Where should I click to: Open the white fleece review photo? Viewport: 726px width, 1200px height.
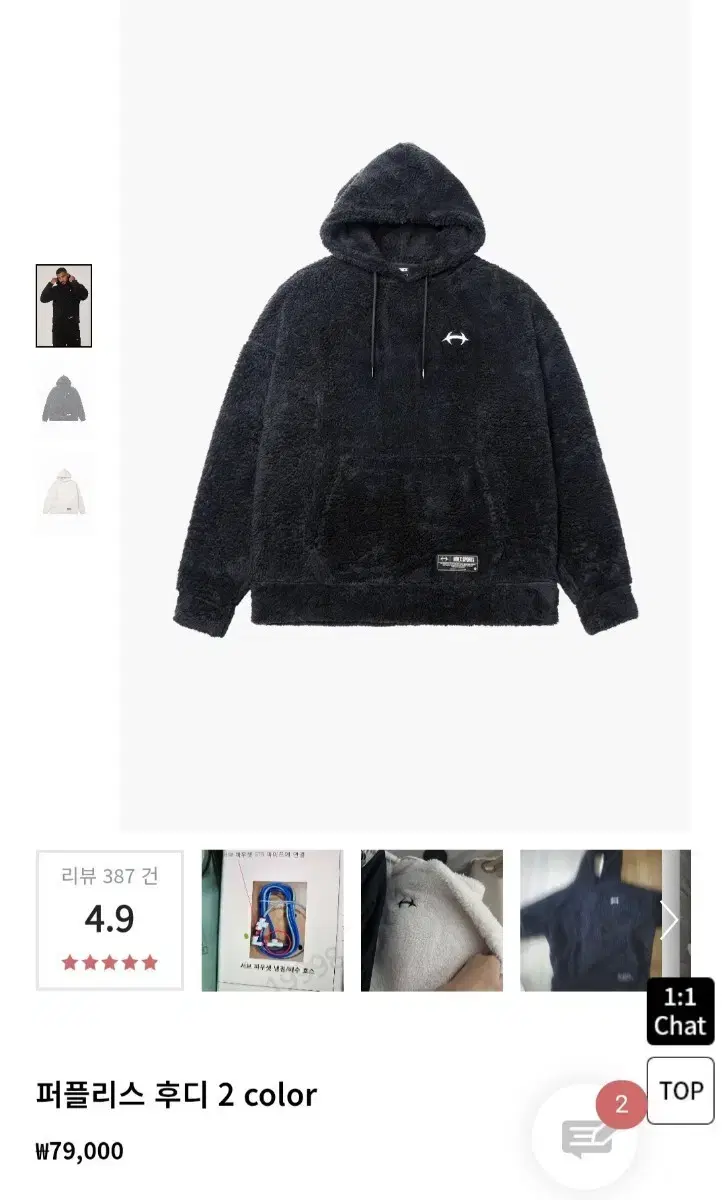[430, 920]
